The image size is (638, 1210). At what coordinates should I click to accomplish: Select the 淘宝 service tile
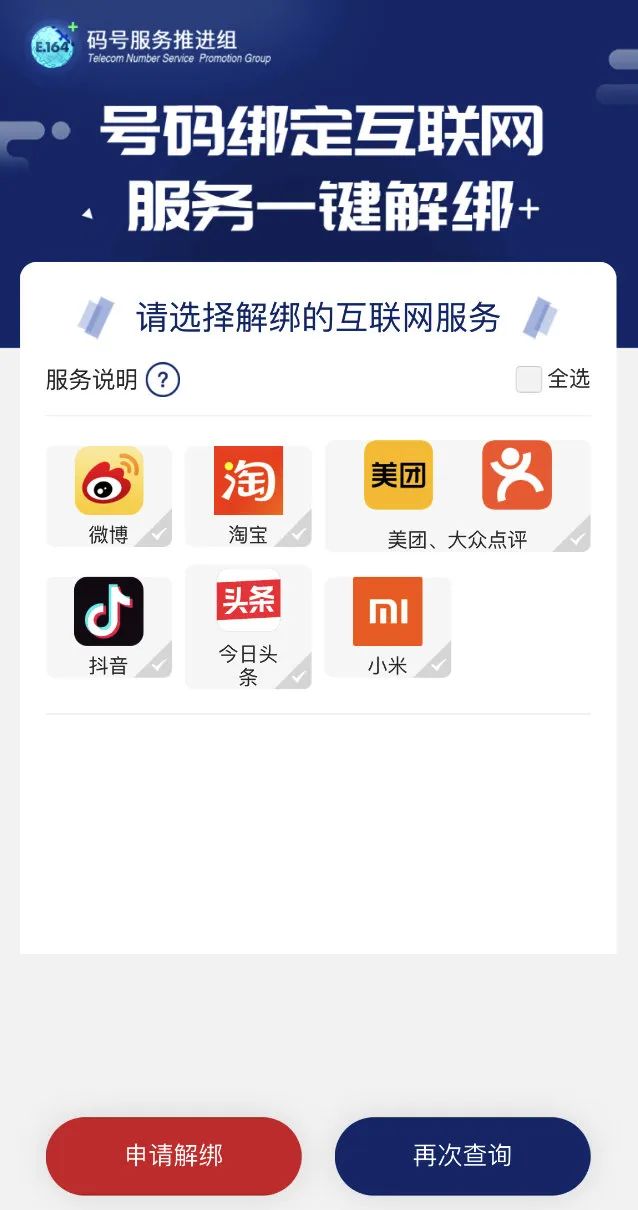[248, 496]
